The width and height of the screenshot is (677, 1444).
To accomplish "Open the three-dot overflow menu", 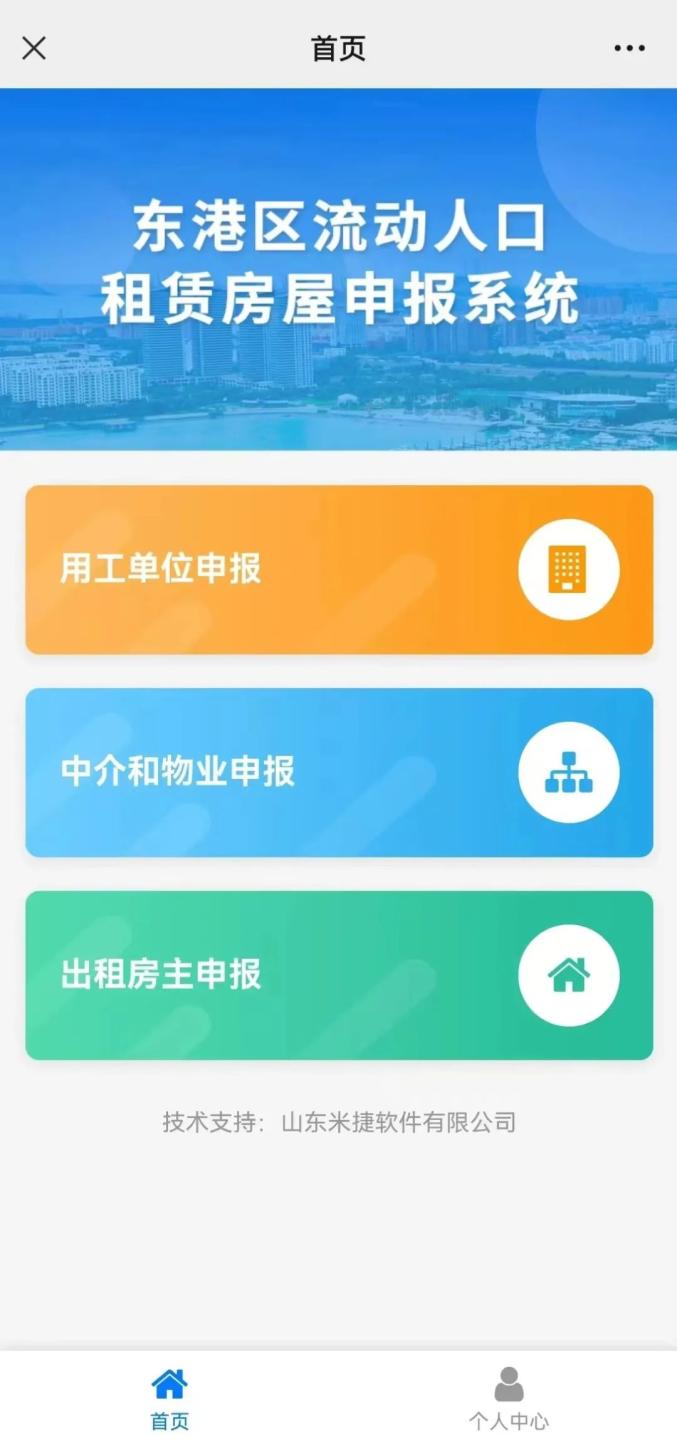I will coord(629,48).
